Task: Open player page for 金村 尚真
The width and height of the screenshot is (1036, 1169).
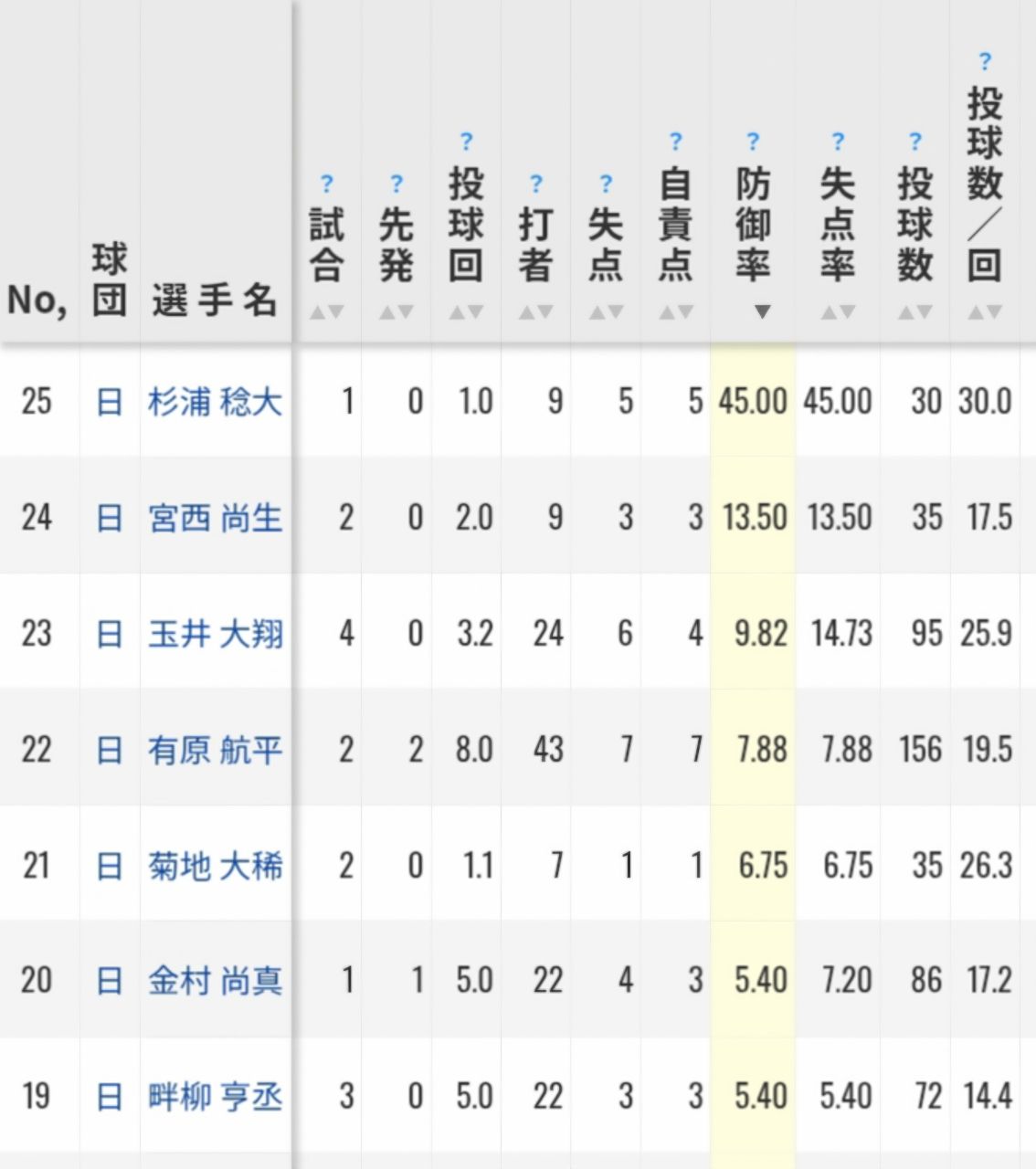Action: tap(215, 981)
